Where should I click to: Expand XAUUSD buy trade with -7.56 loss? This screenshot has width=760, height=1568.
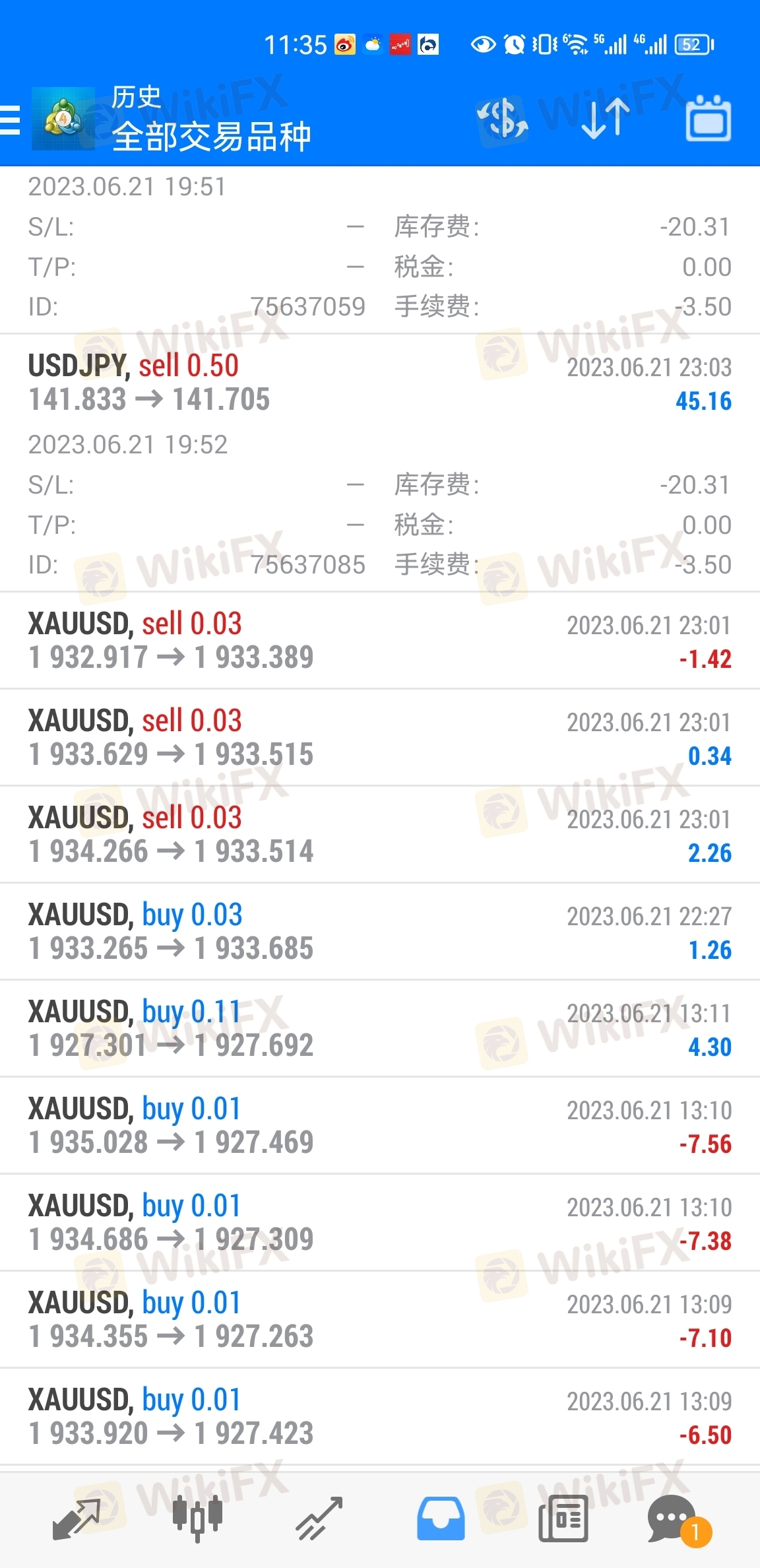pyautogui.click(x=380, y=1126)
